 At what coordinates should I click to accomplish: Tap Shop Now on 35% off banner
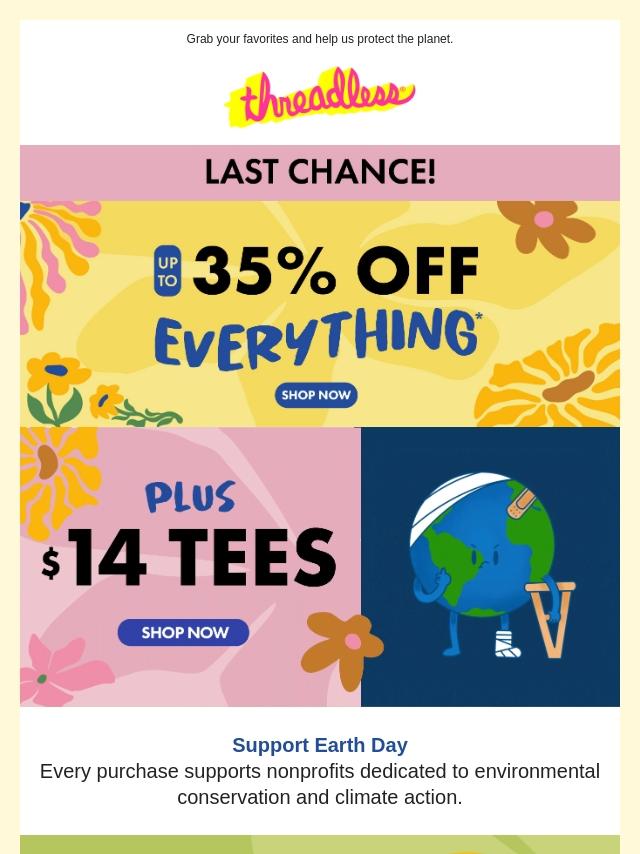coord(316,395)
